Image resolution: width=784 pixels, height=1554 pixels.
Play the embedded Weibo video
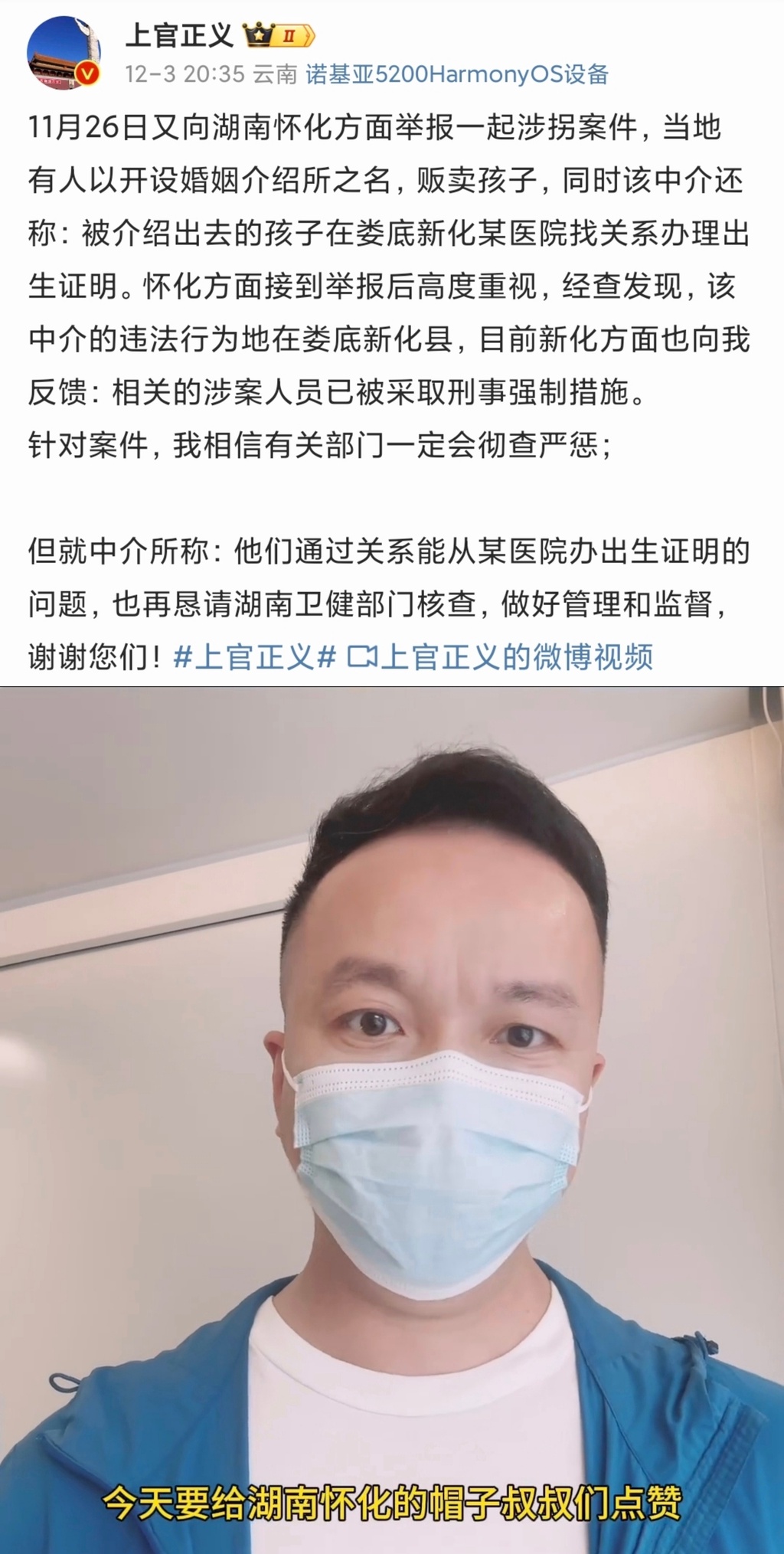[392, 1118]
